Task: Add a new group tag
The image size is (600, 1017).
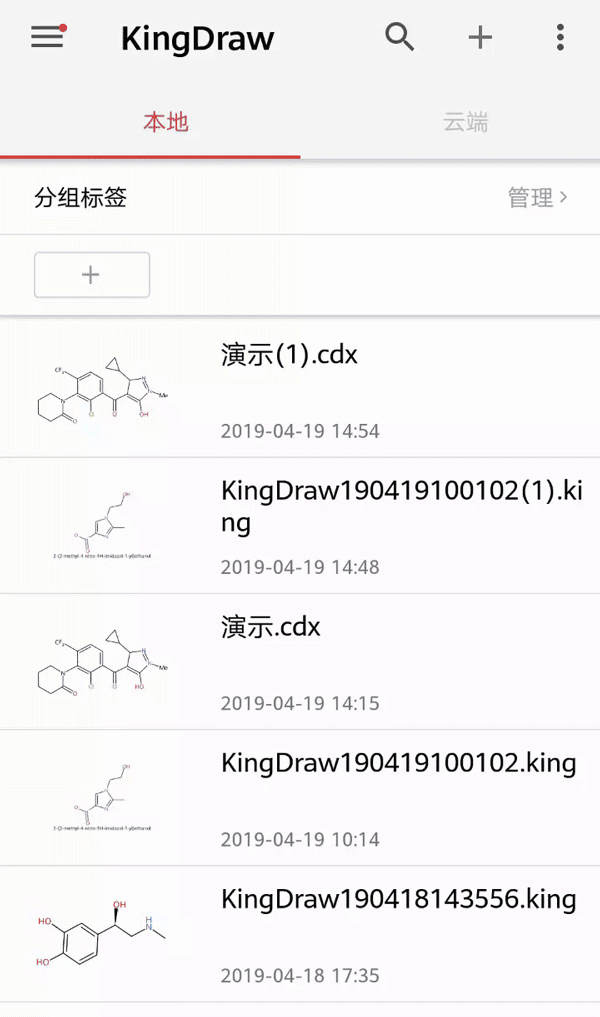Action: (92, 275)
